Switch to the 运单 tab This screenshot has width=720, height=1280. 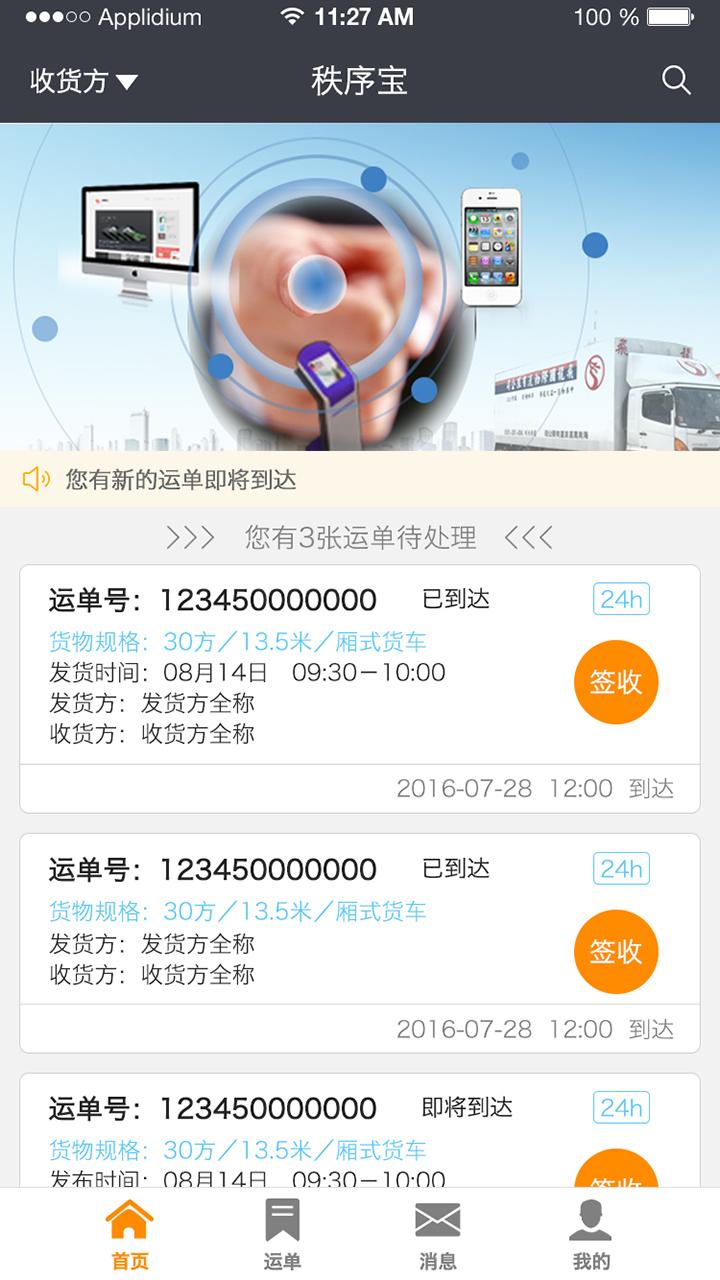pos(282,1234)
